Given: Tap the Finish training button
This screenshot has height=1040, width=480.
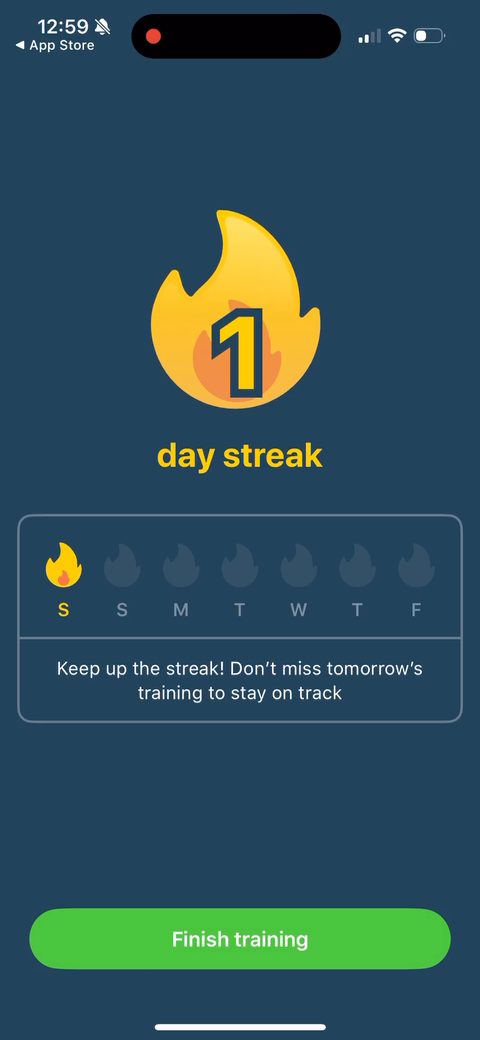Looking at the screenshot, I should 240,939.
